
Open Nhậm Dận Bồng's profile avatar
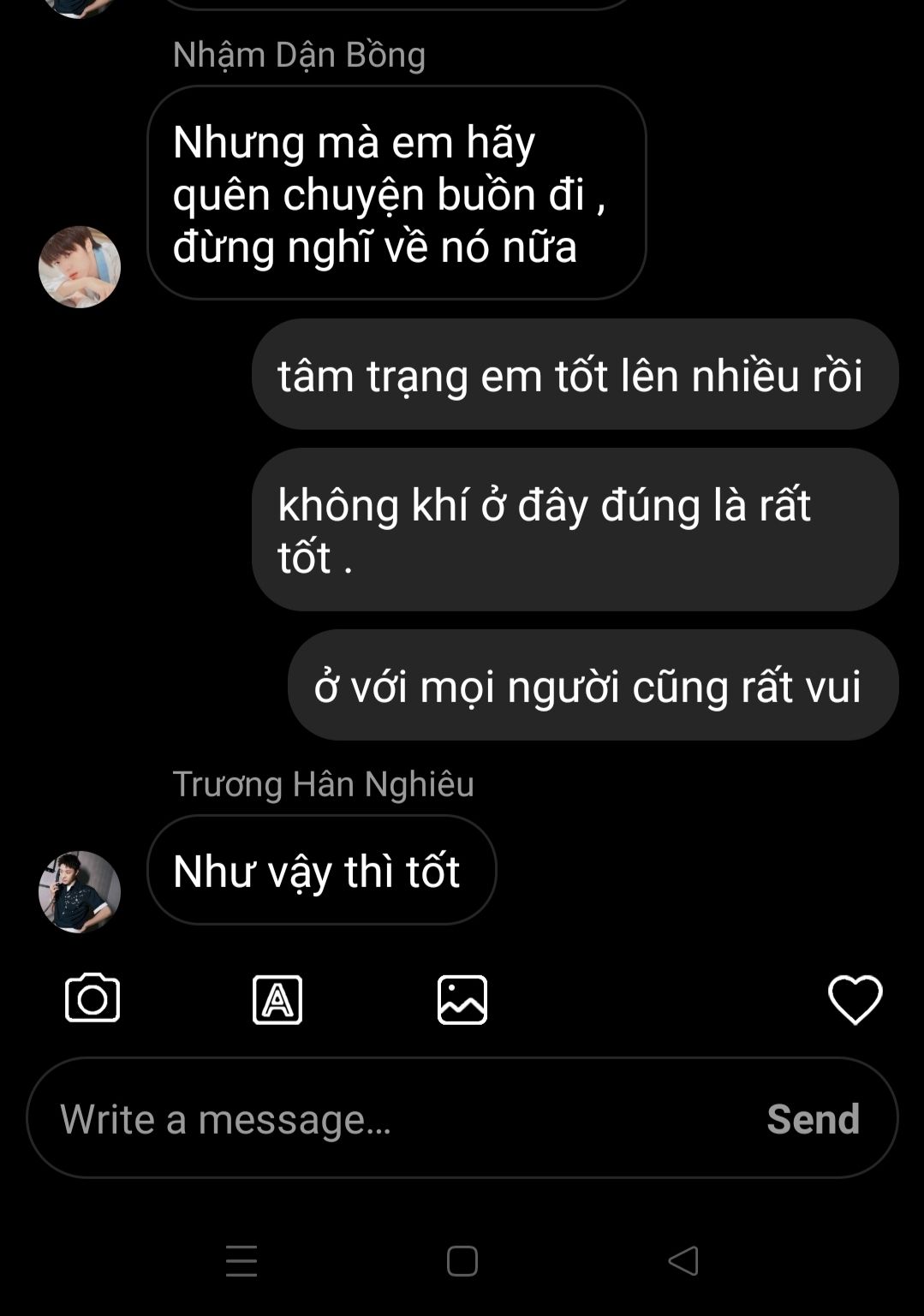pos(80,267)
